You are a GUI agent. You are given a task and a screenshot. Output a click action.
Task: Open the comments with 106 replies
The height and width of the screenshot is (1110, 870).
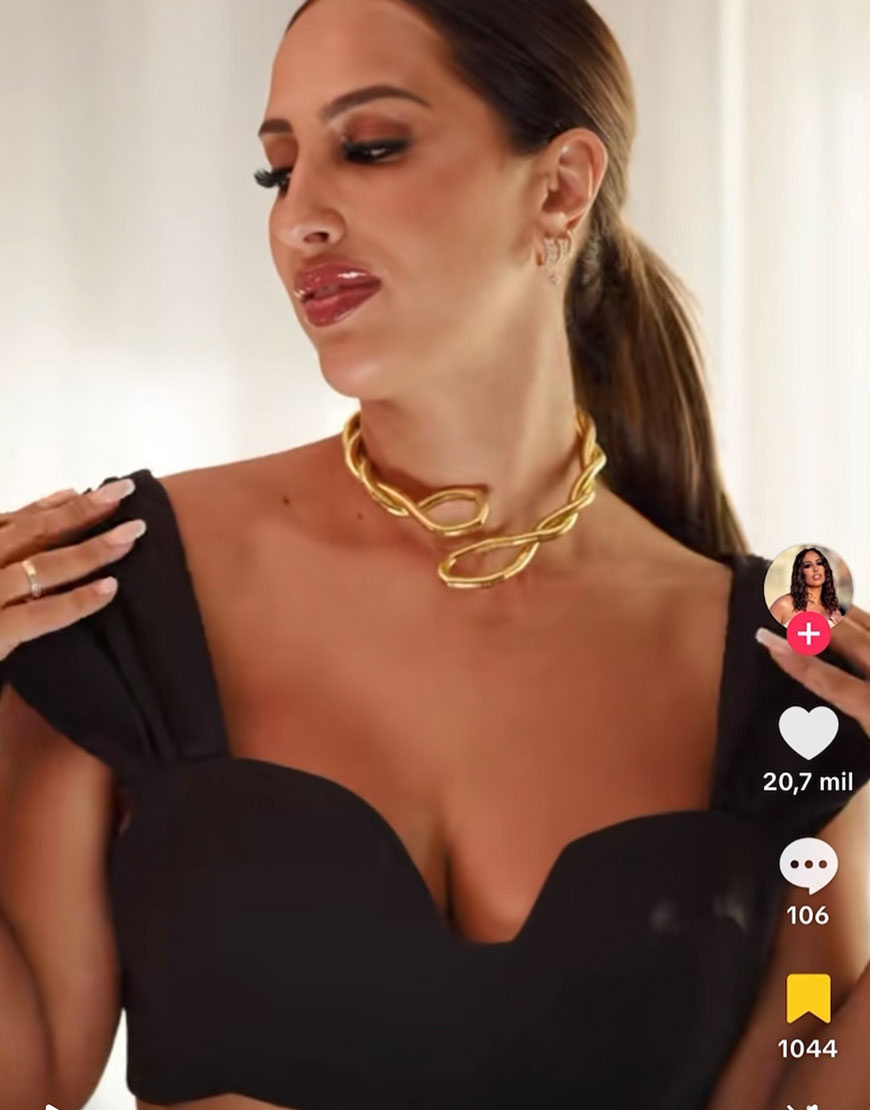pyautogui.click(x=808, y=865)
